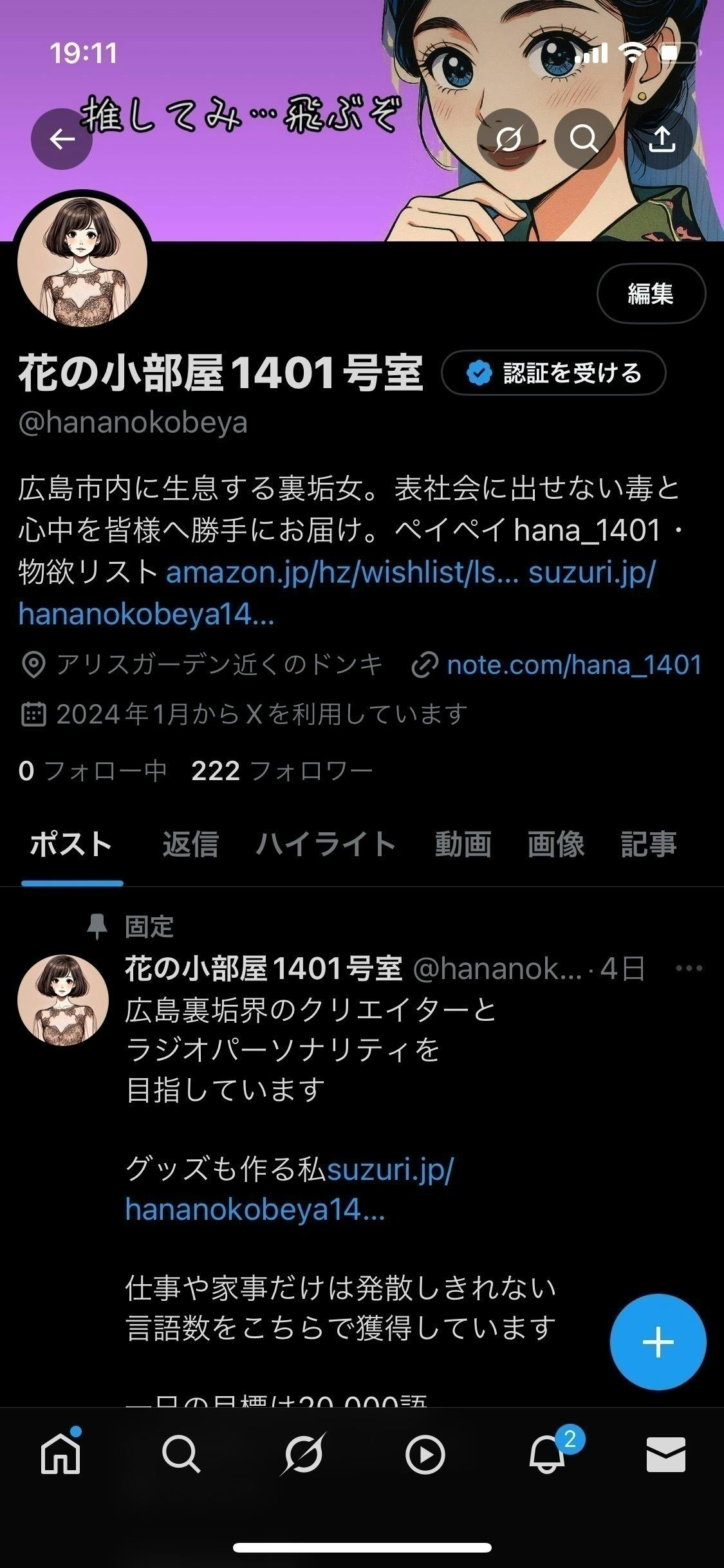View the 222 フォロワー followers list
The height and width of the screenshot is (1568, 724).
click(x=282, y=770)
